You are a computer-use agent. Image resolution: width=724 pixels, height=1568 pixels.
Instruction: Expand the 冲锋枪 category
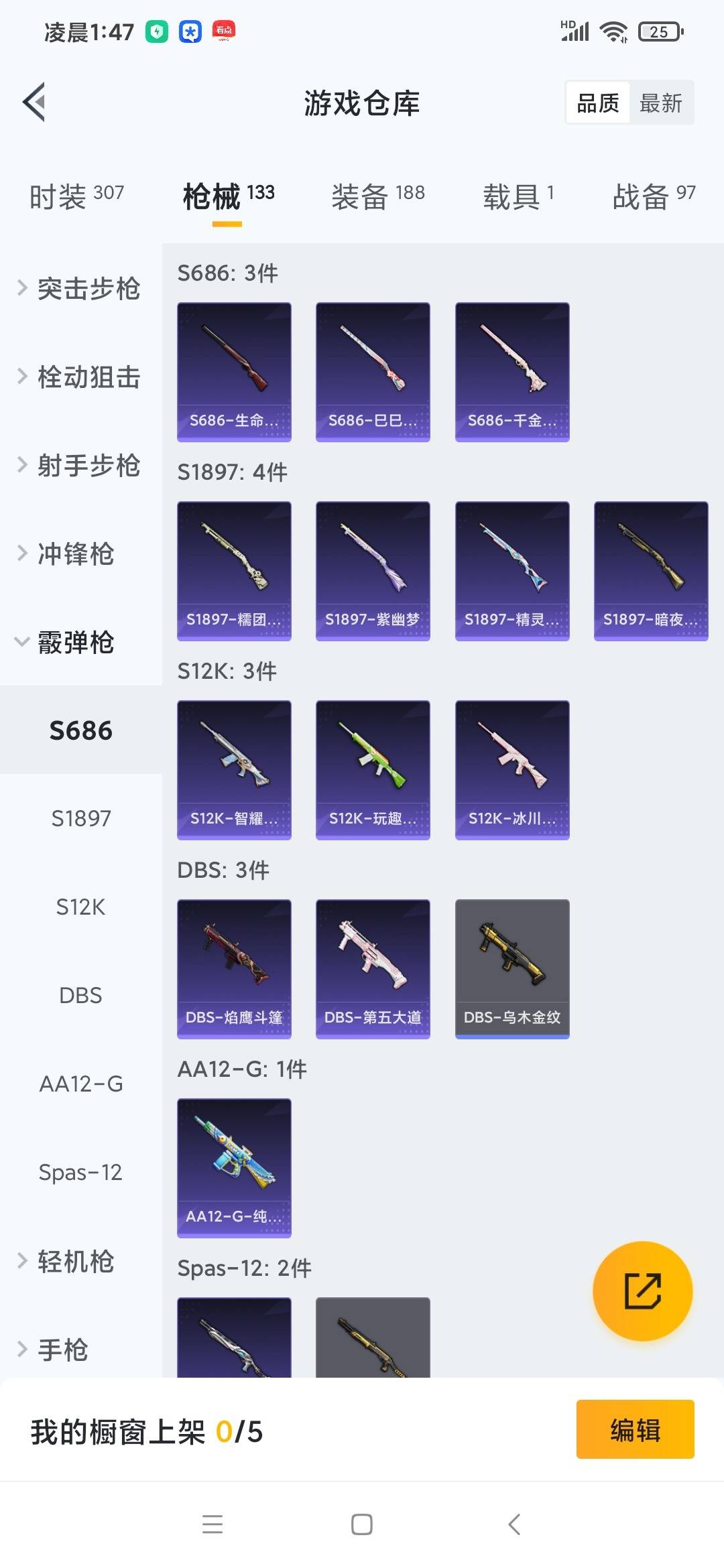tap(66, 553)
